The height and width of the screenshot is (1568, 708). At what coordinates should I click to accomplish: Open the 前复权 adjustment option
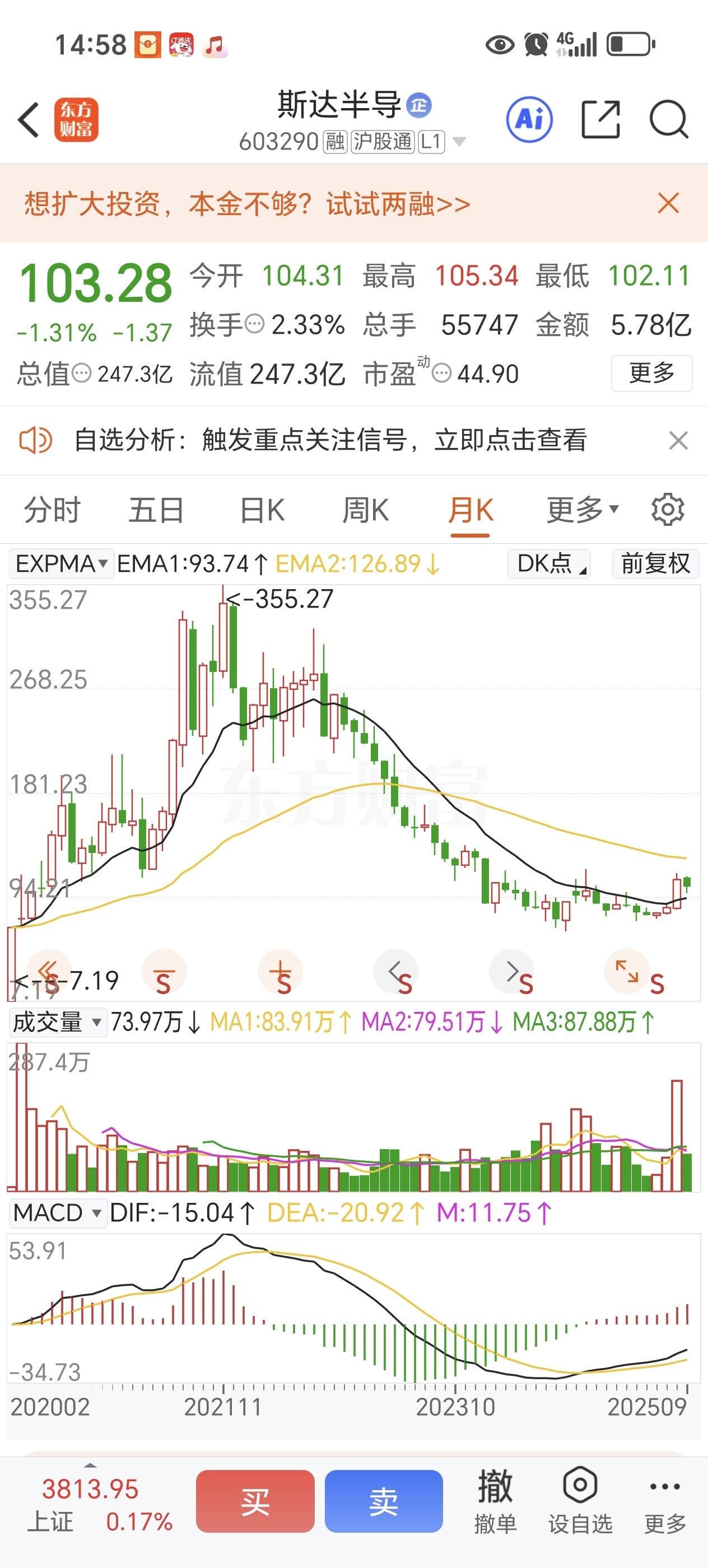(655, 564)
